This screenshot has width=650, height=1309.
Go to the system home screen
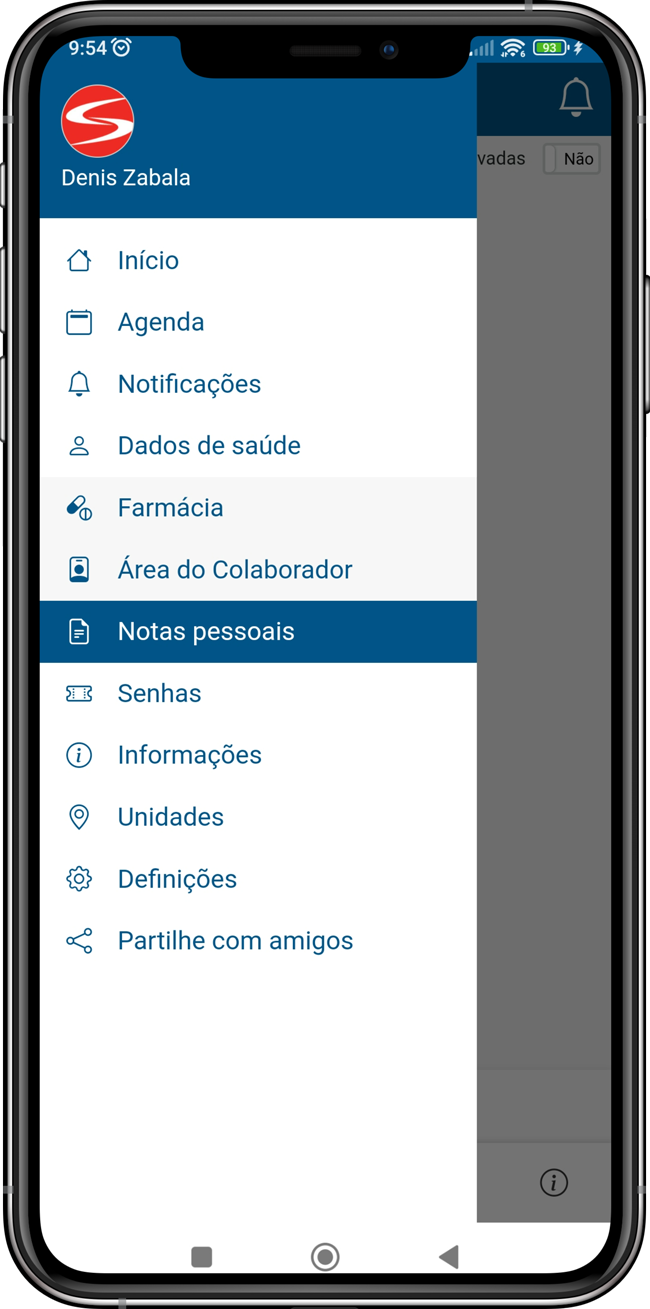[x=325, y=1257]
